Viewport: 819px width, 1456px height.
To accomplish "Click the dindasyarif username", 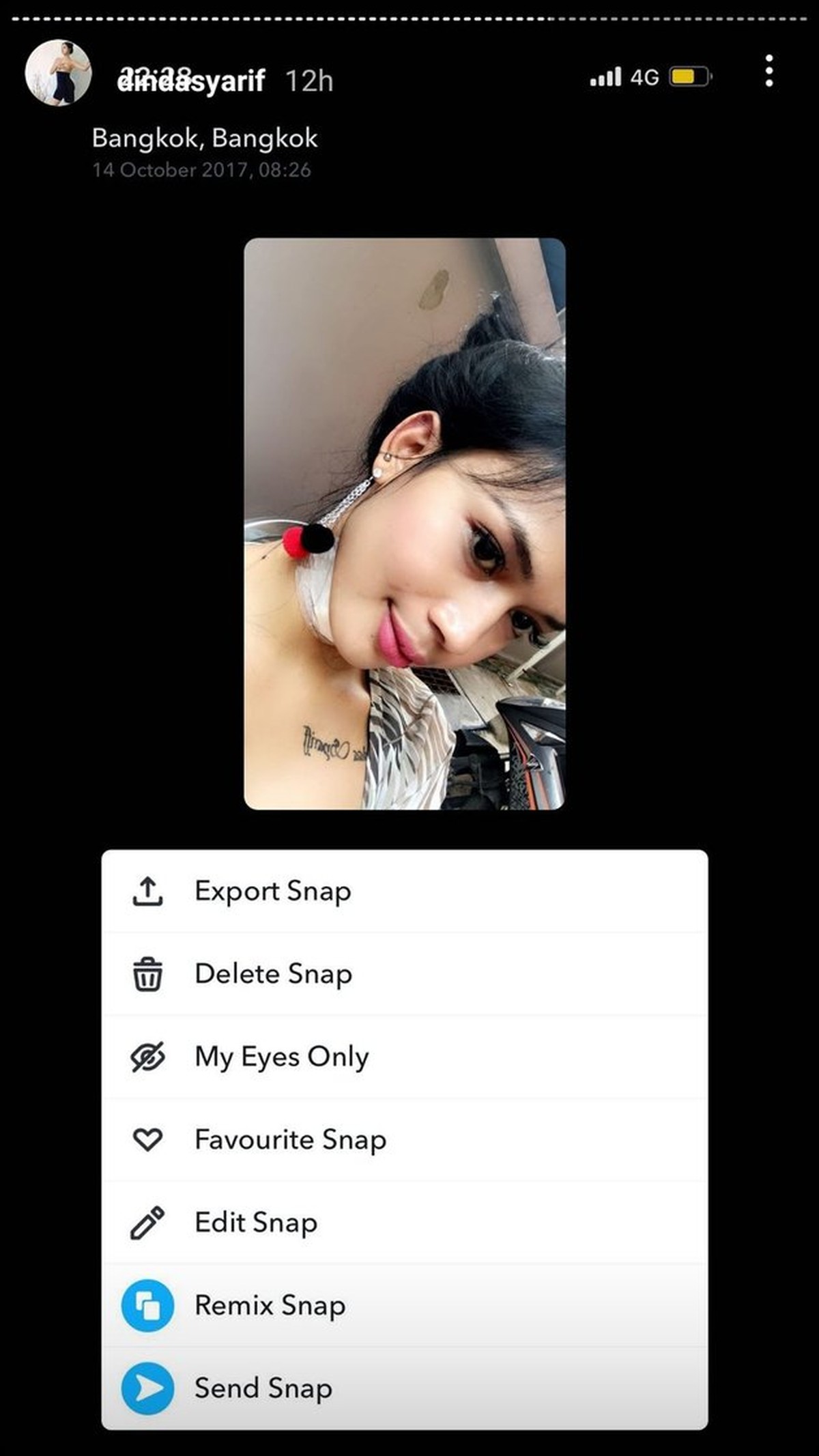I will click(193, 81).
